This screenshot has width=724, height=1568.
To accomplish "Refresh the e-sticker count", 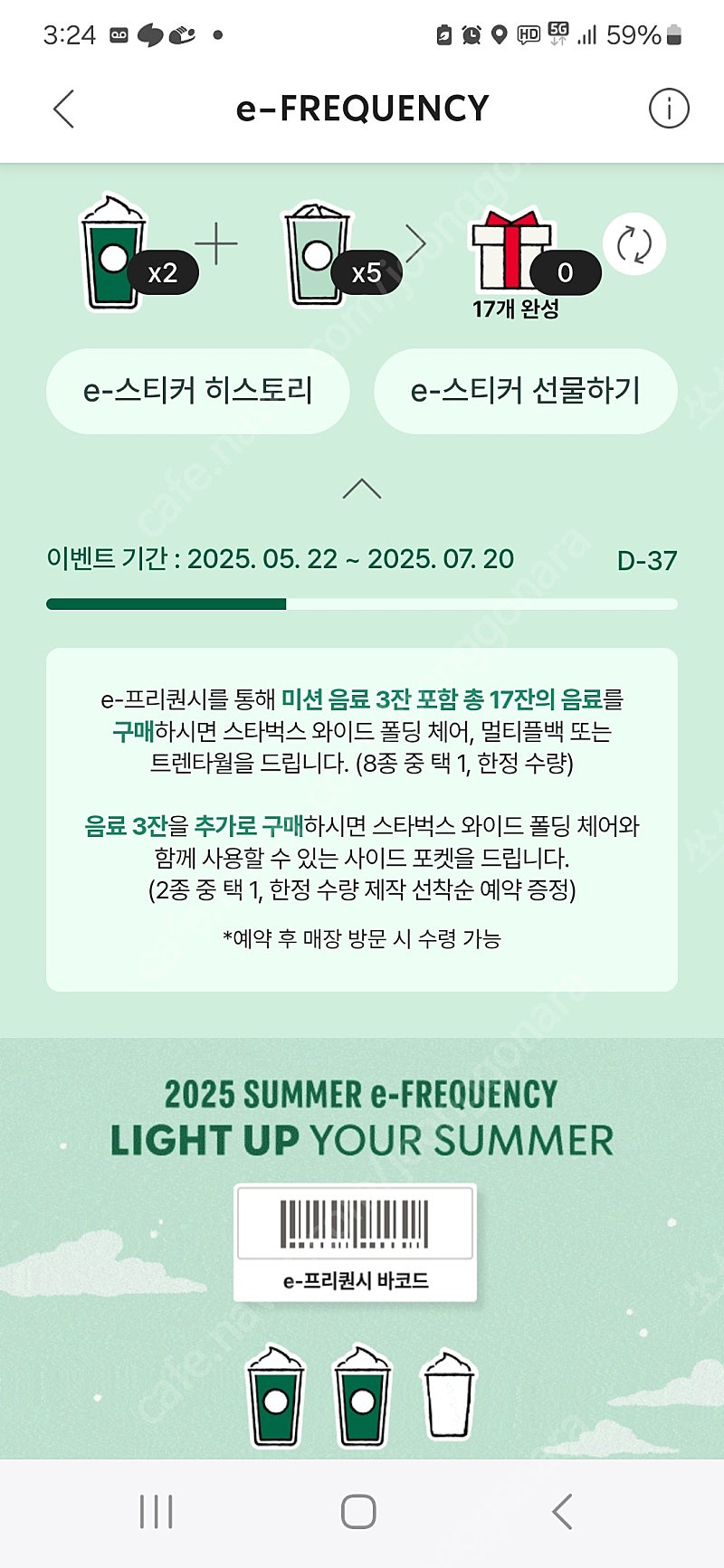I will coord(634,244).
